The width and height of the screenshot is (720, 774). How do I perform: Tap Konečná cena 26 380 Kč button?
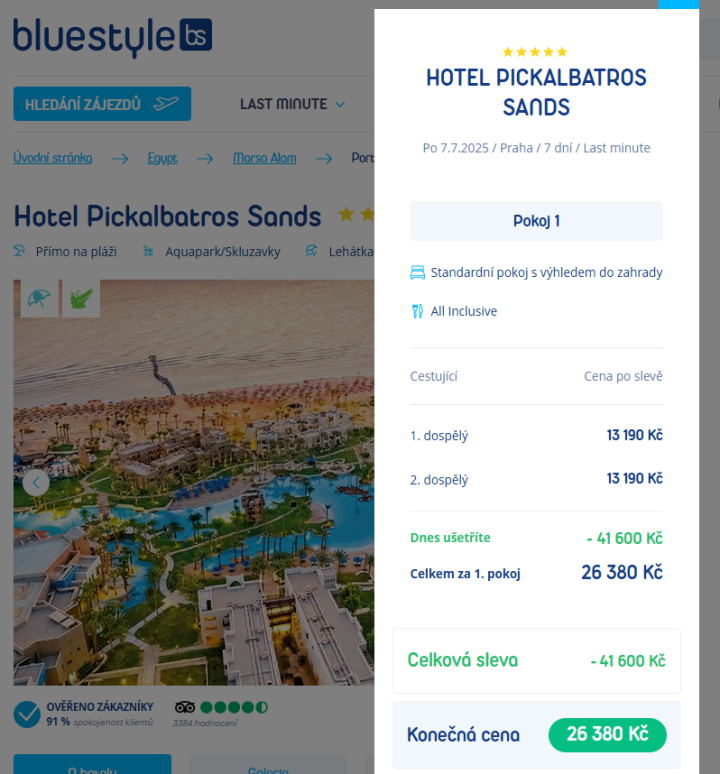(x=607, y=735)
